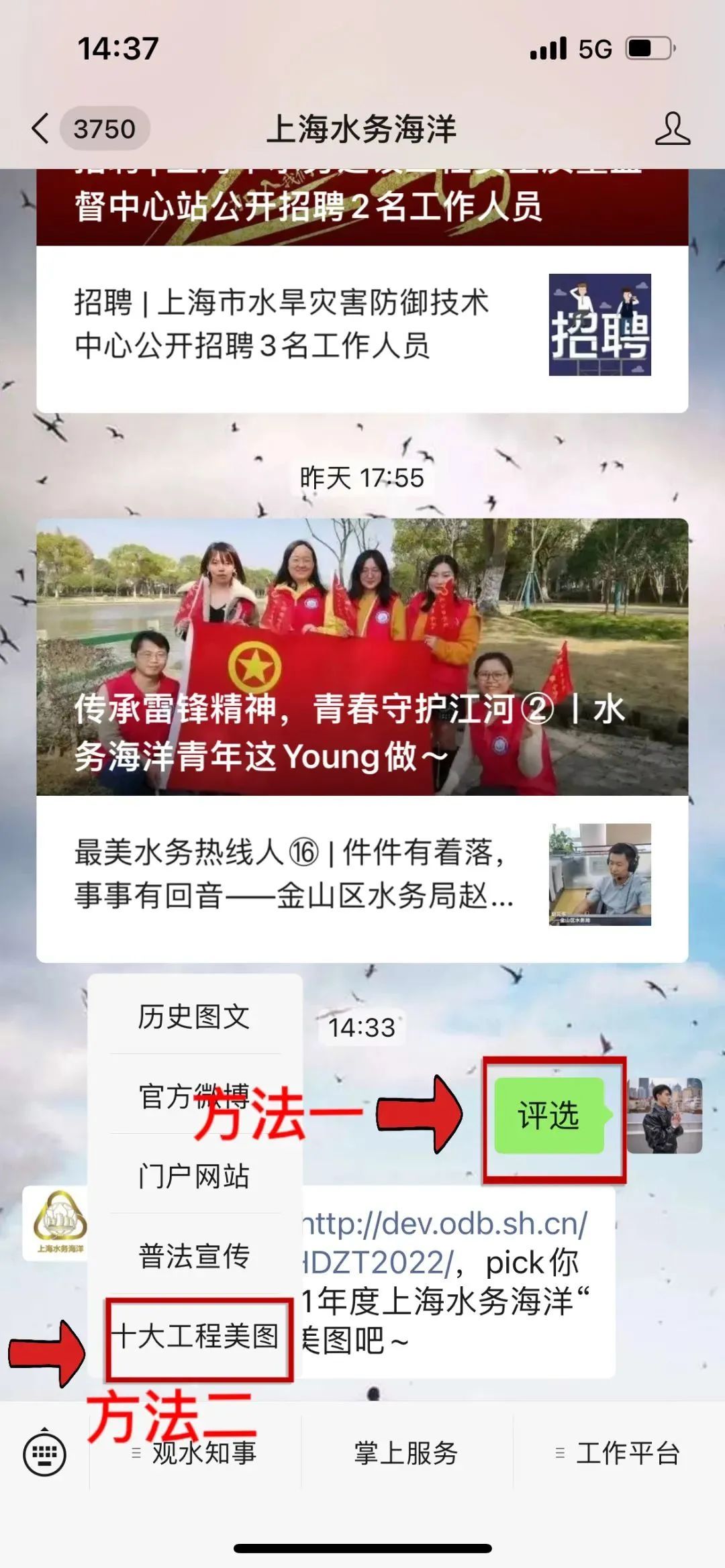Go back to the chat list
725x1568 pixels.
[x=42, y=128]
